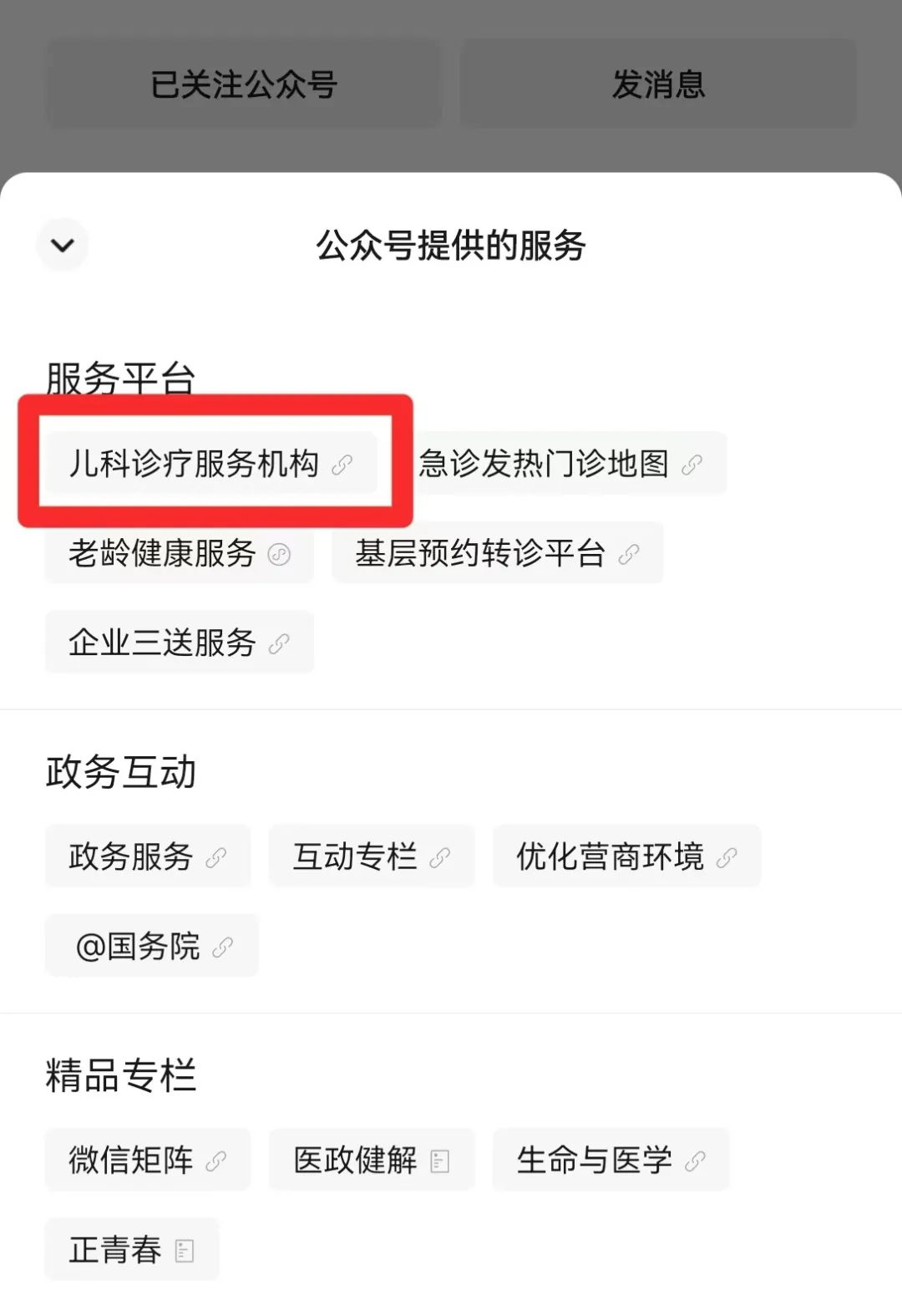This screenshot has height=1316, width=902.
Task: Tap the @国务院 chip
Action: pyautogui.click(x=152, y=946)
